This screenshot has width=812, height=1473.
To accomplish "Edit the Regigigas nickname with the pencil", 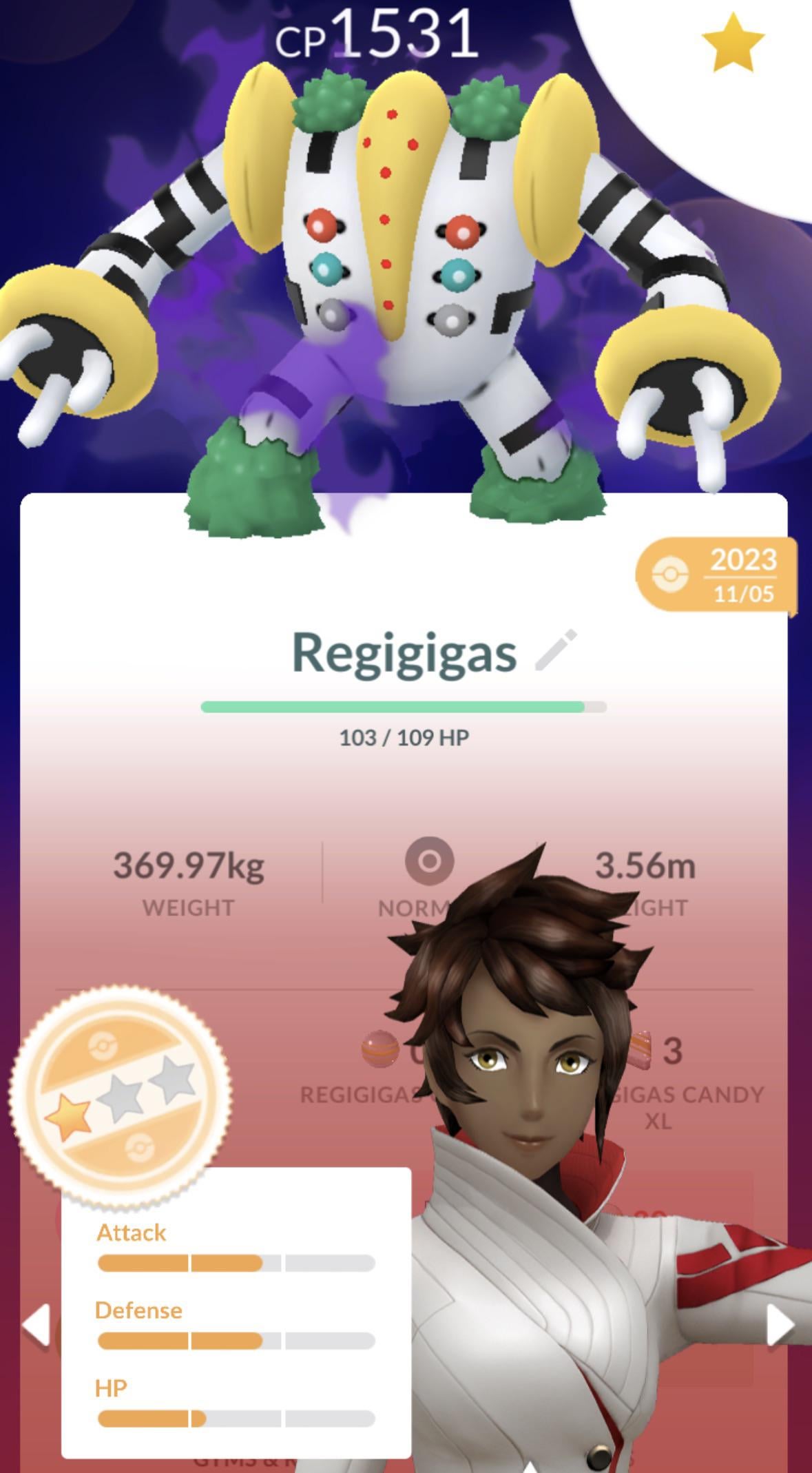I will (556, 650).
